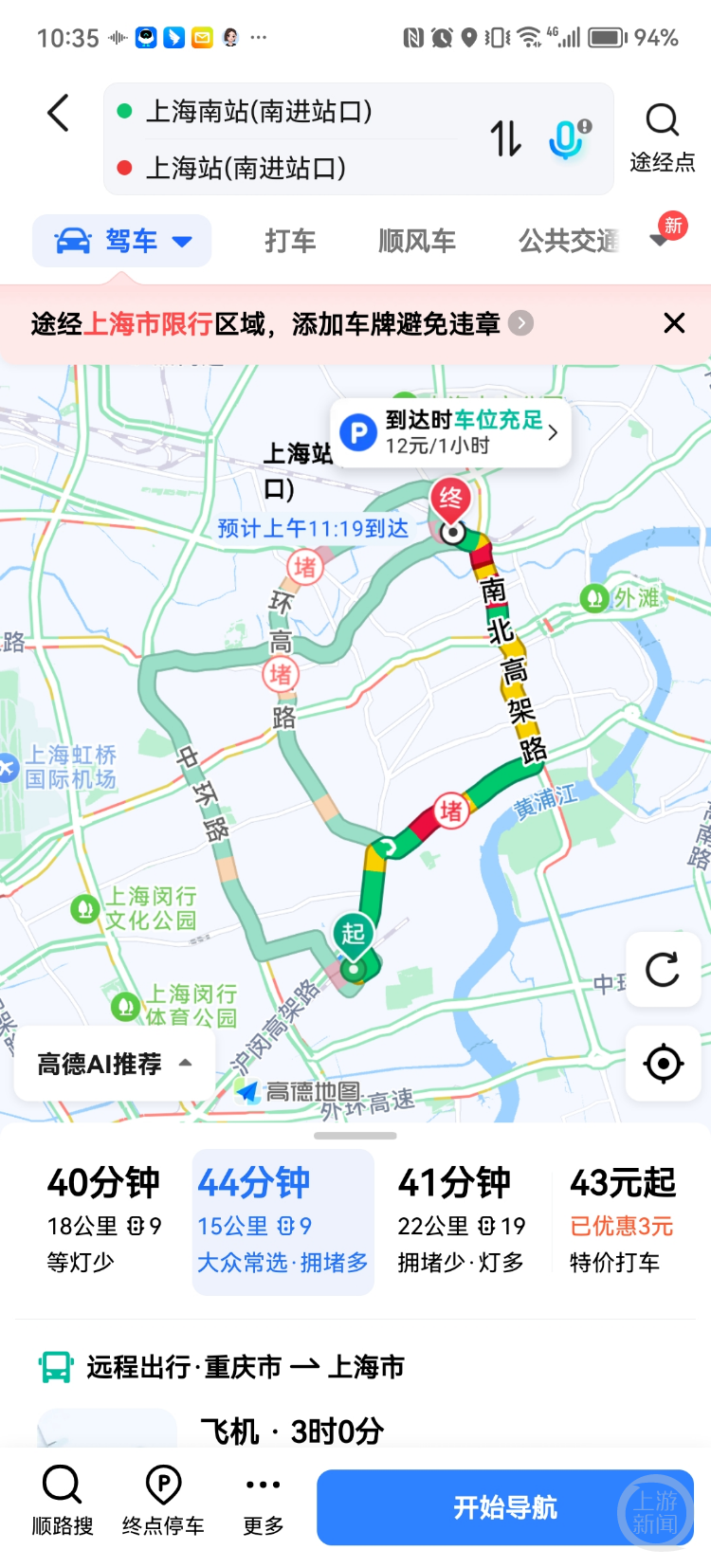Choose the 41分钟 22公里 route
This screenshot has width=711, height=1568.
(x=461, y=1221)
